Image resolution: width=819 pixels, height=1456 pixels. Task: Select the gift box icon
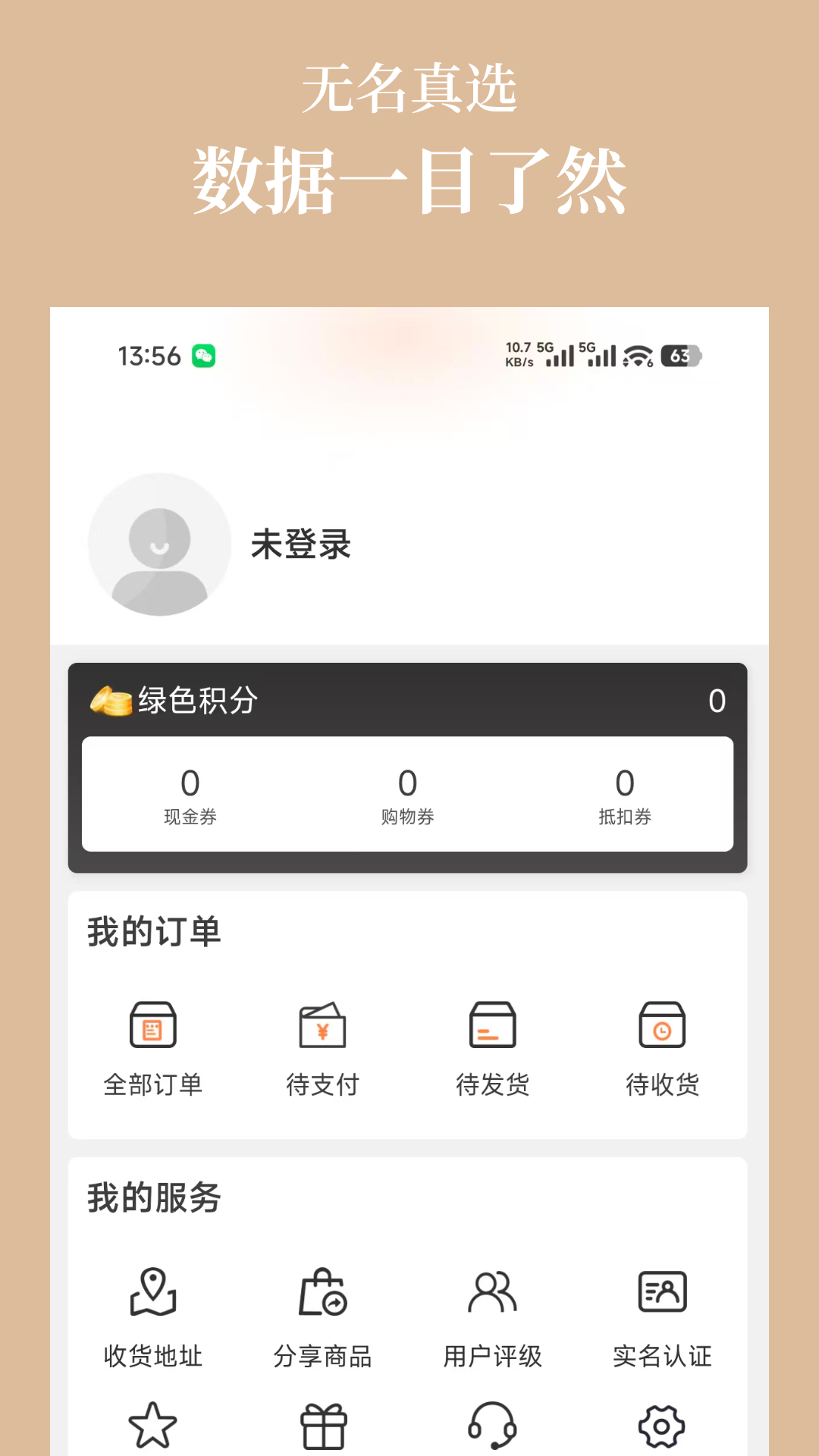tap(324, 1424)
